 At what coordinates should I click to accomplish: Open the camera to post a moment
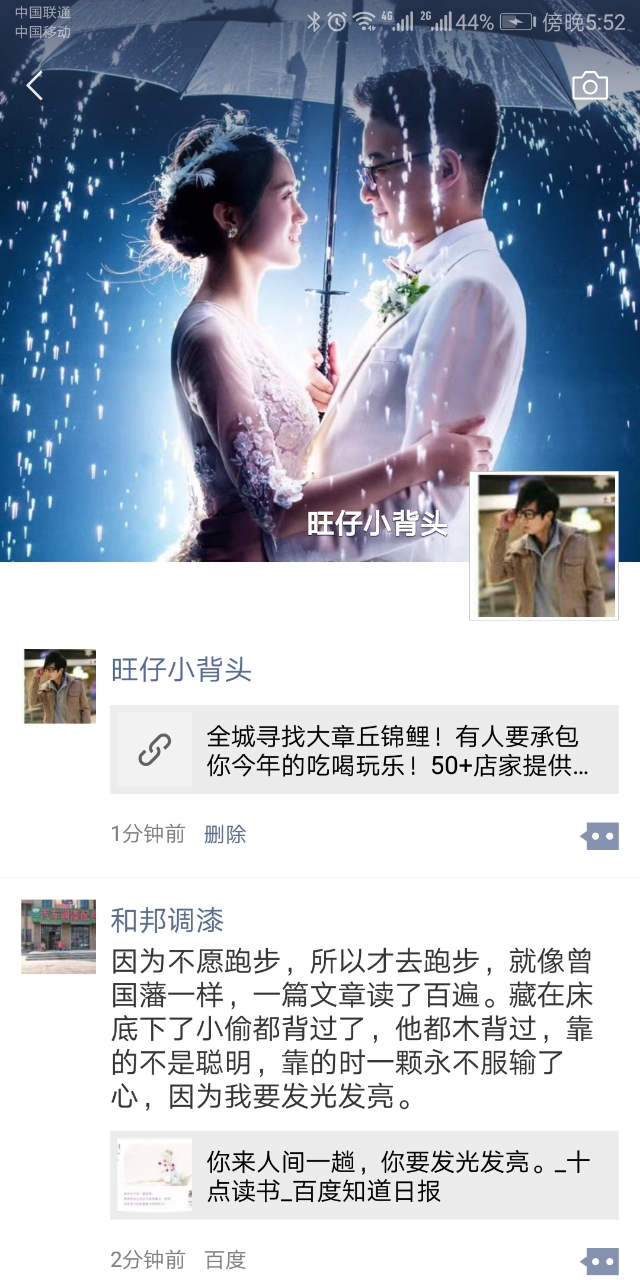pyautogui.click(x=590, y=86)
